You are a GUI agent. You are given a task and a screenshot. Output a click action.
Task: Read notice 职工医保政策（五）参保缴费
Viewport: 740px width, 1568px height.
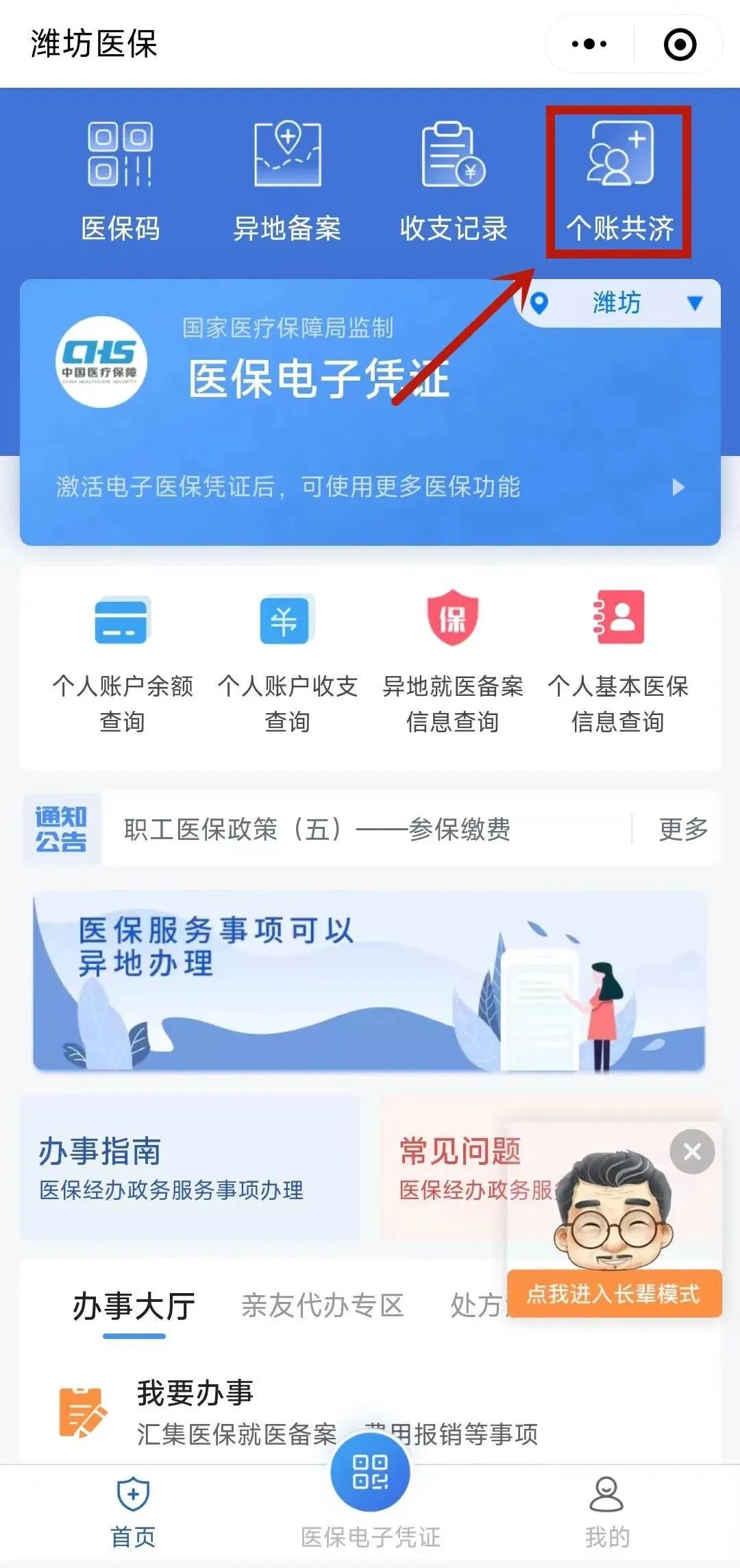click(x=317, y=829)
